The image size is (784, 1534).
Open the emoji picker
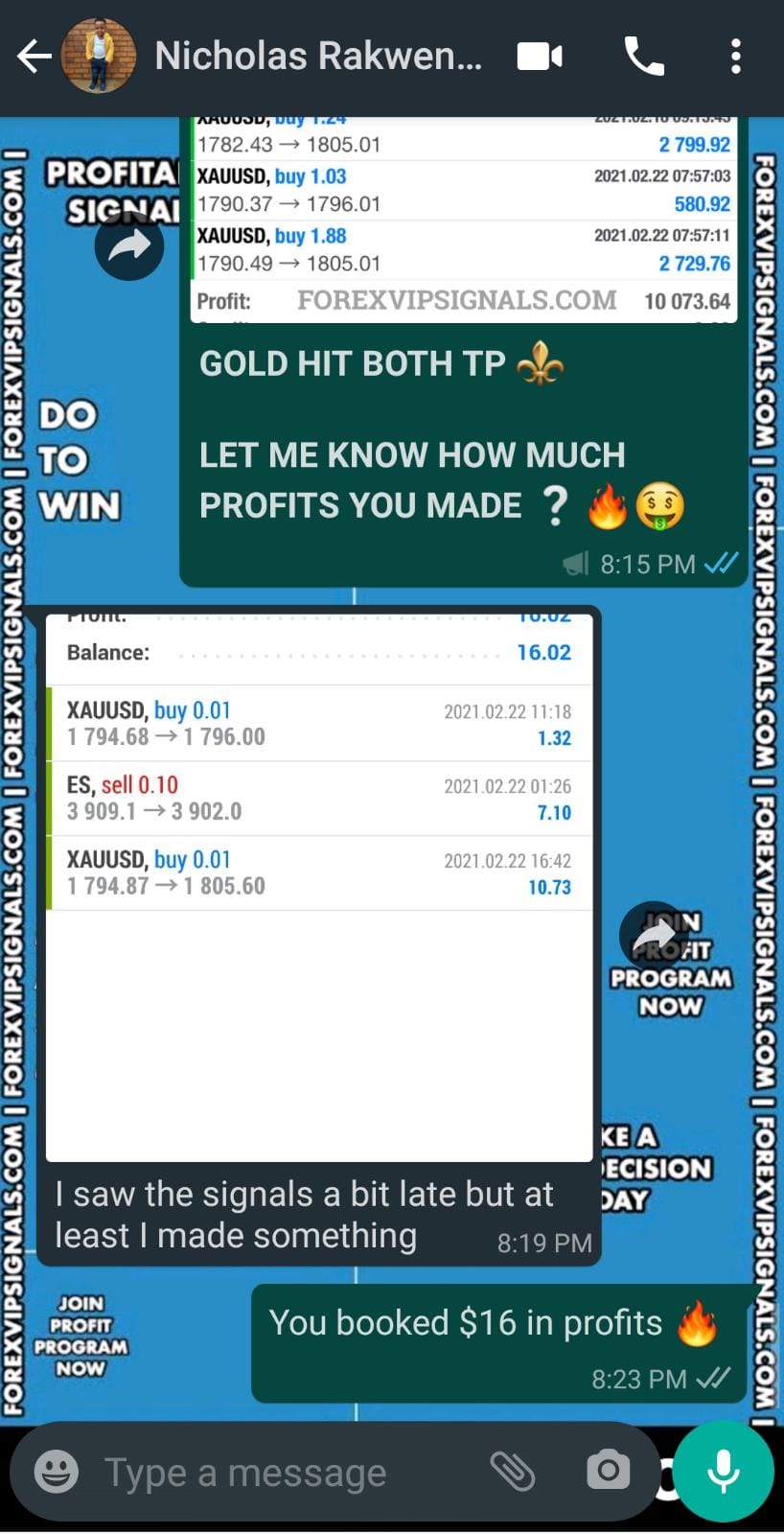57,1472
